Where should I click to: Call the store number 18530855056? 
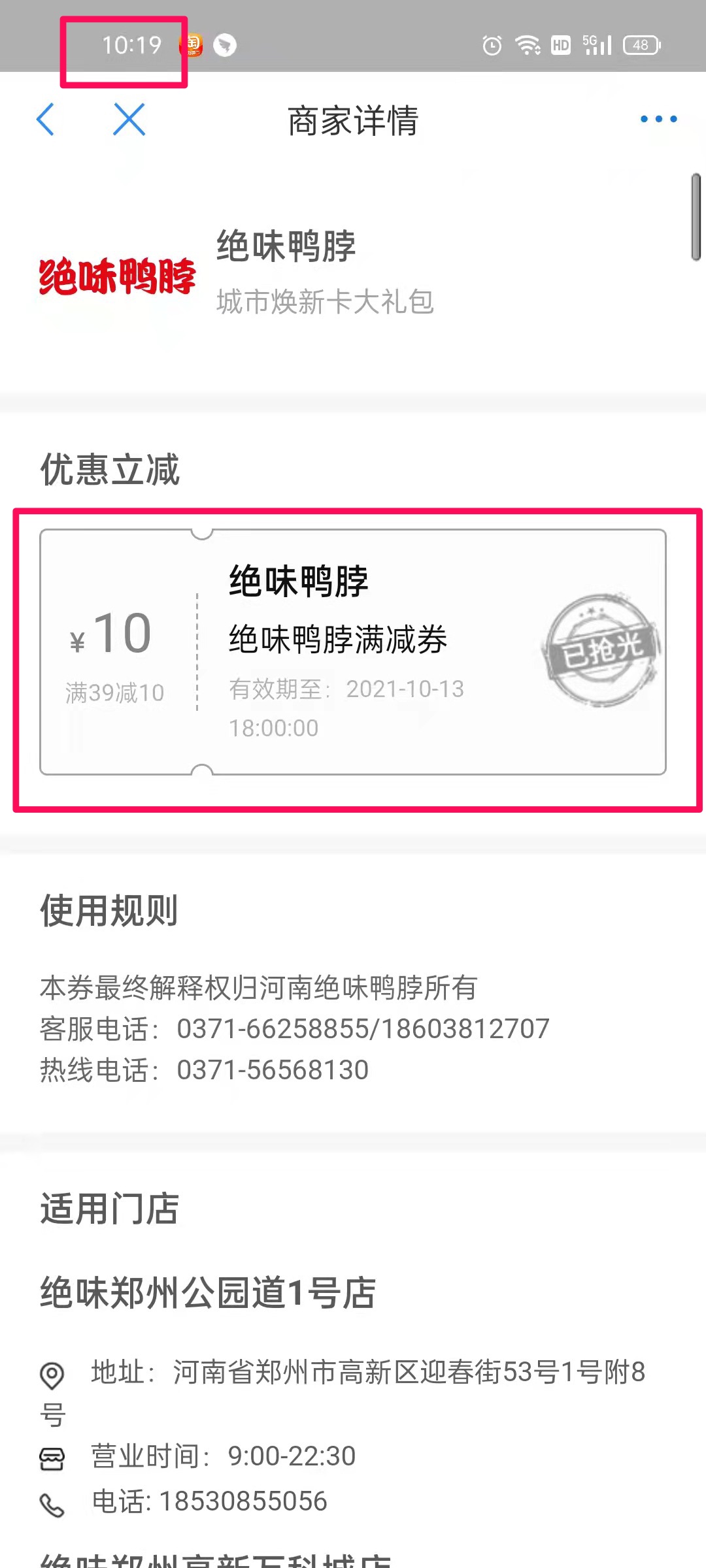(242, 1501)
